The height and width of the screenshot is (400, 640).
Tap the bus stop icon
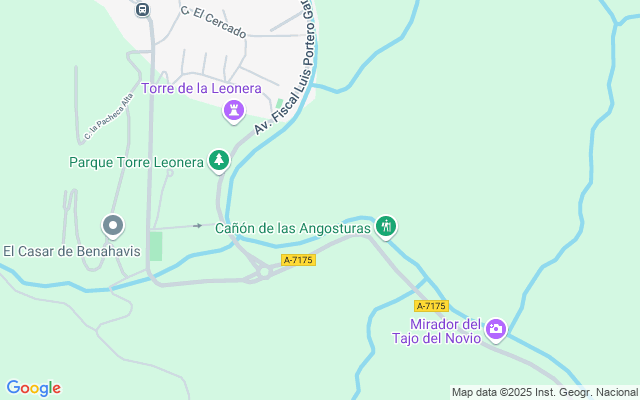pos(142,9)
